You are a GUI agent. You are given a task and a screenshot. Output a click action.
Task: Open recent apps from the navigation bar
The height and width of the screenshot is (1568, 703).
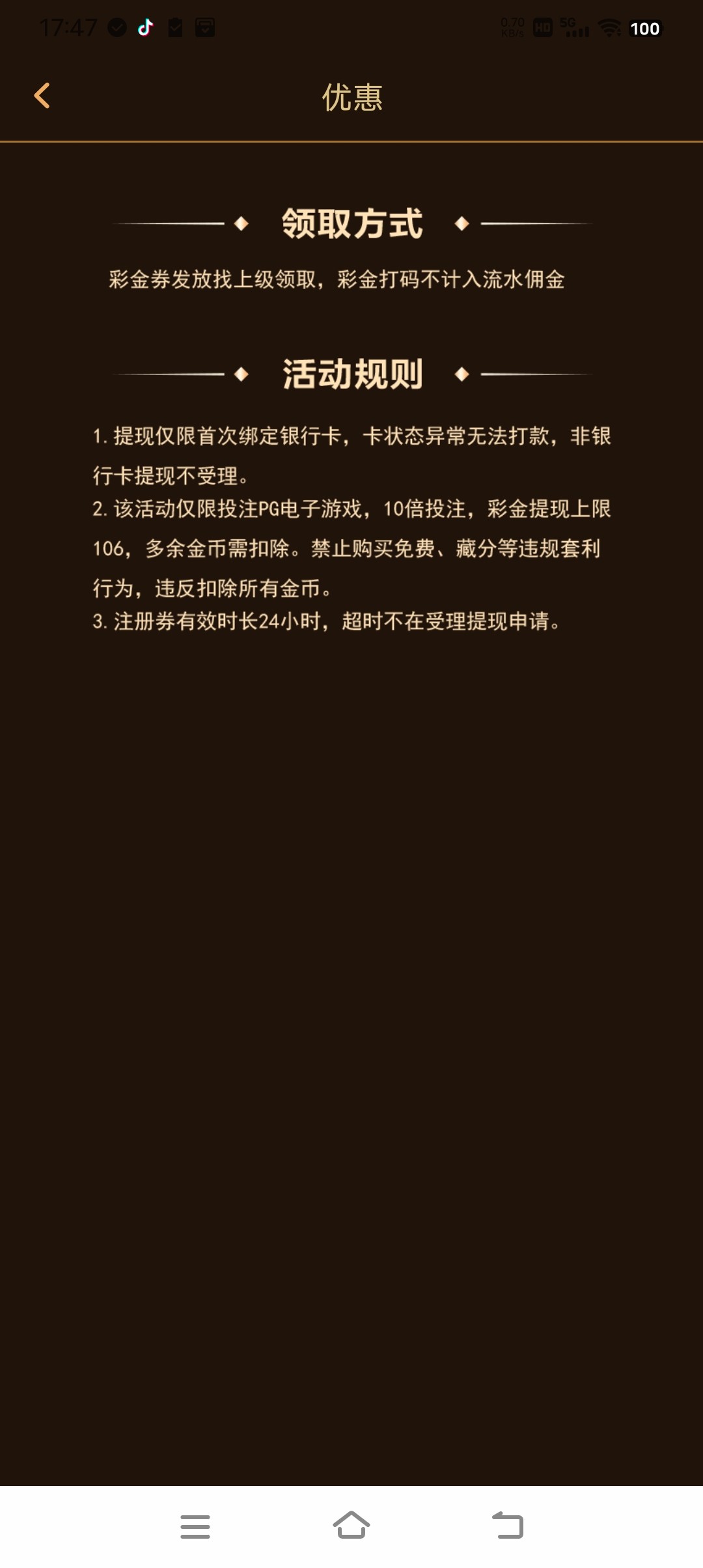tap(195, 1526)
